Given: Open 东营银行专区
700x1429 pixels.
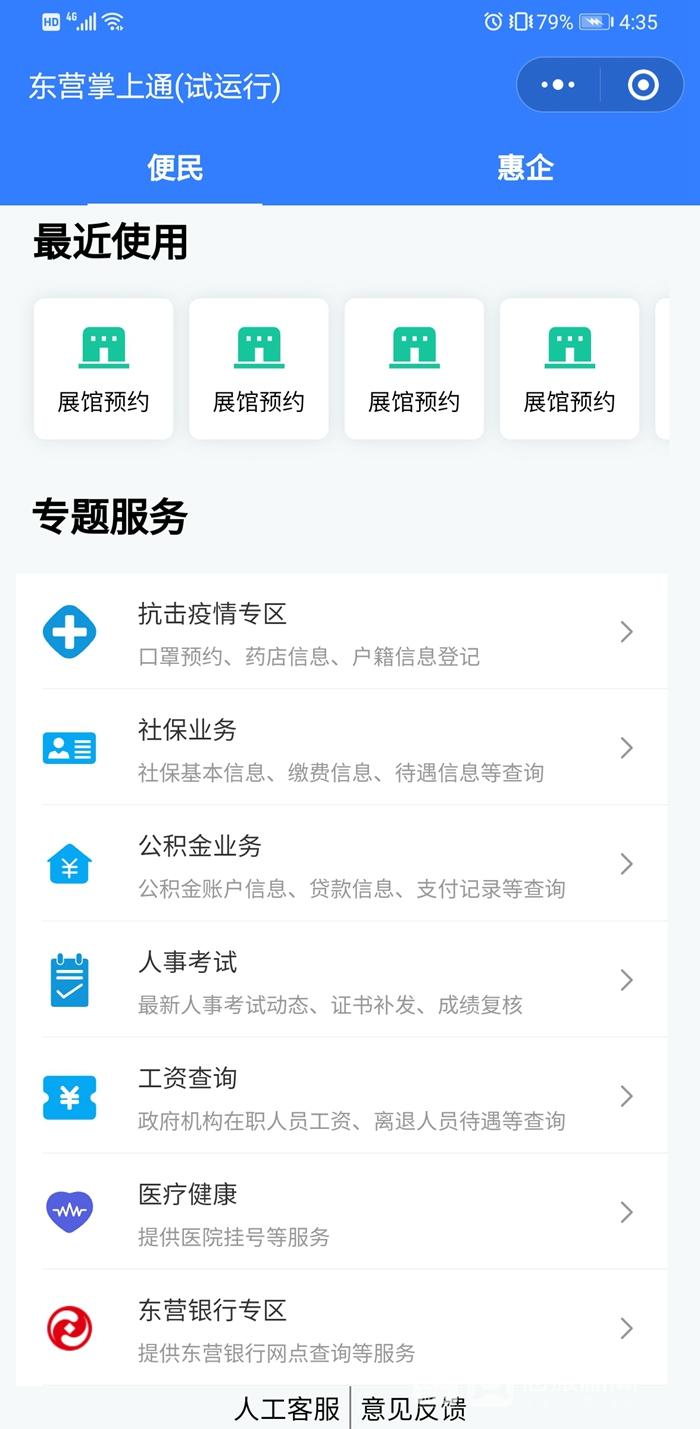Looking at the screenshot, I should point(342,1327).
